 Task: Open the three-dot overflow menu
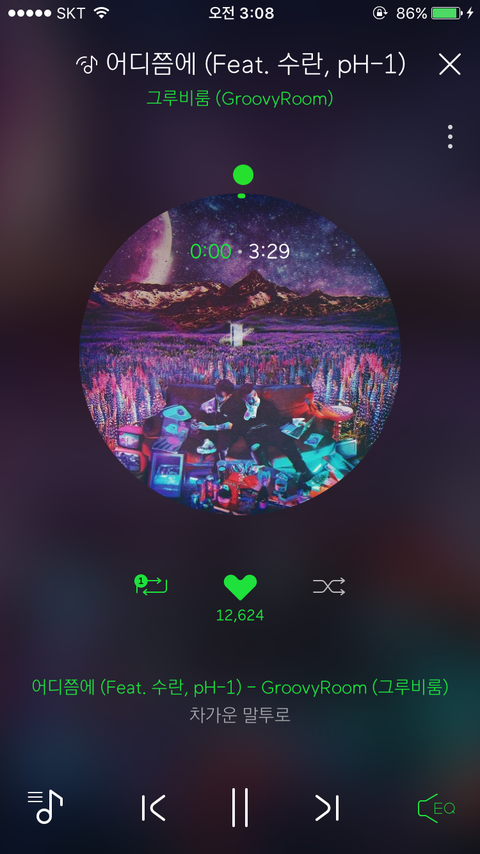click(450, 137)
